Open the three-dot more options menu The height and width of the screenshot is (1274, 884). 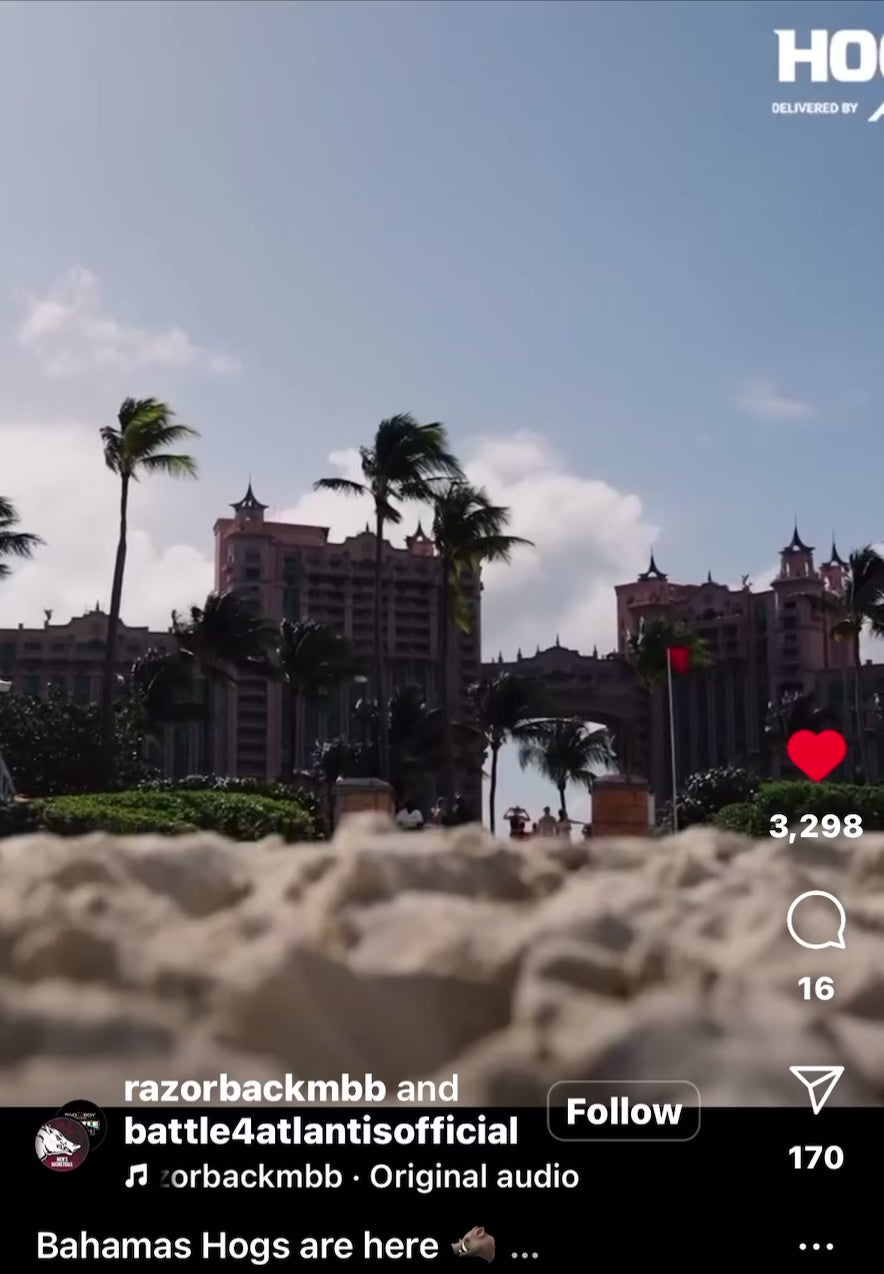(x=816, y=1246)
